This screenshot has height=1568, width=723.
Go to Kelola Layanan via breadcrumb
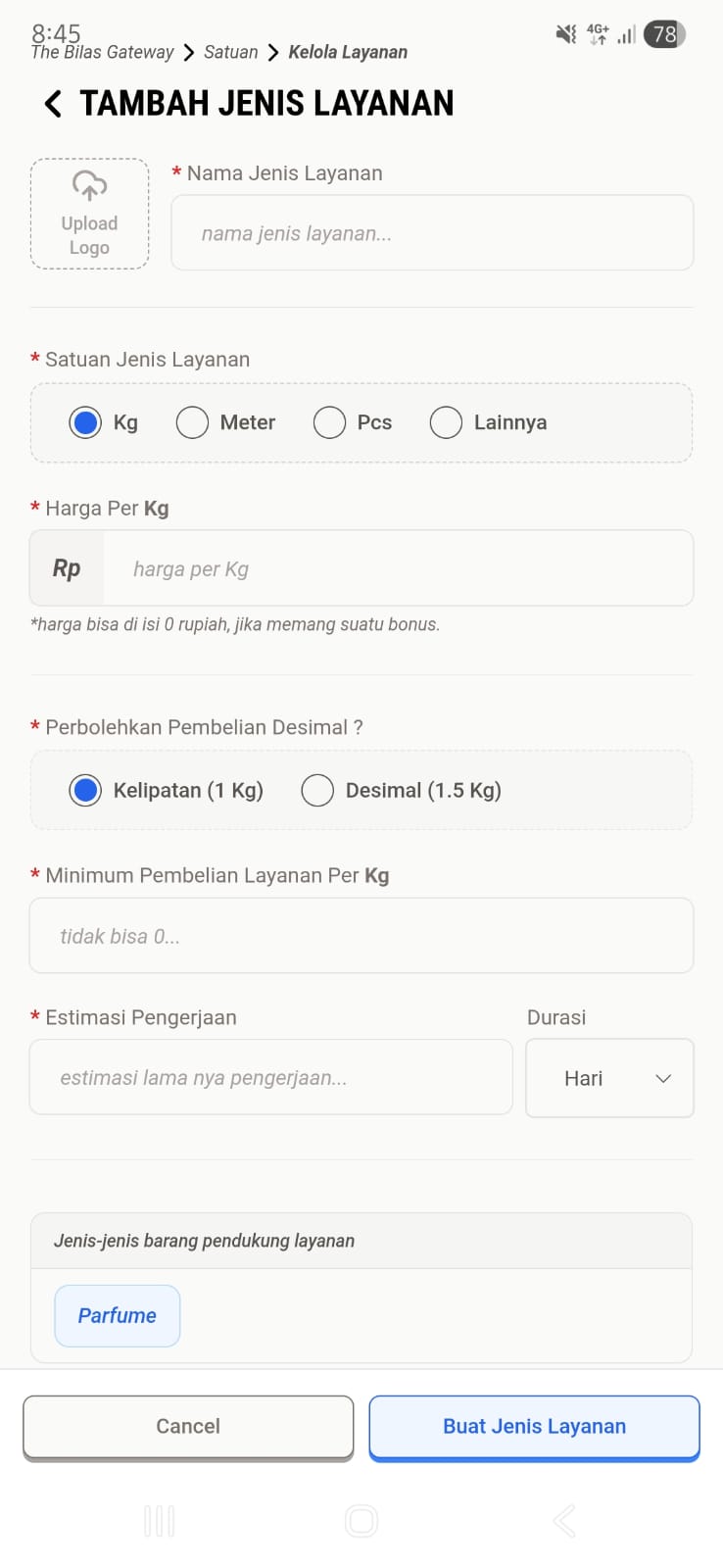click(x=347, y=52)
